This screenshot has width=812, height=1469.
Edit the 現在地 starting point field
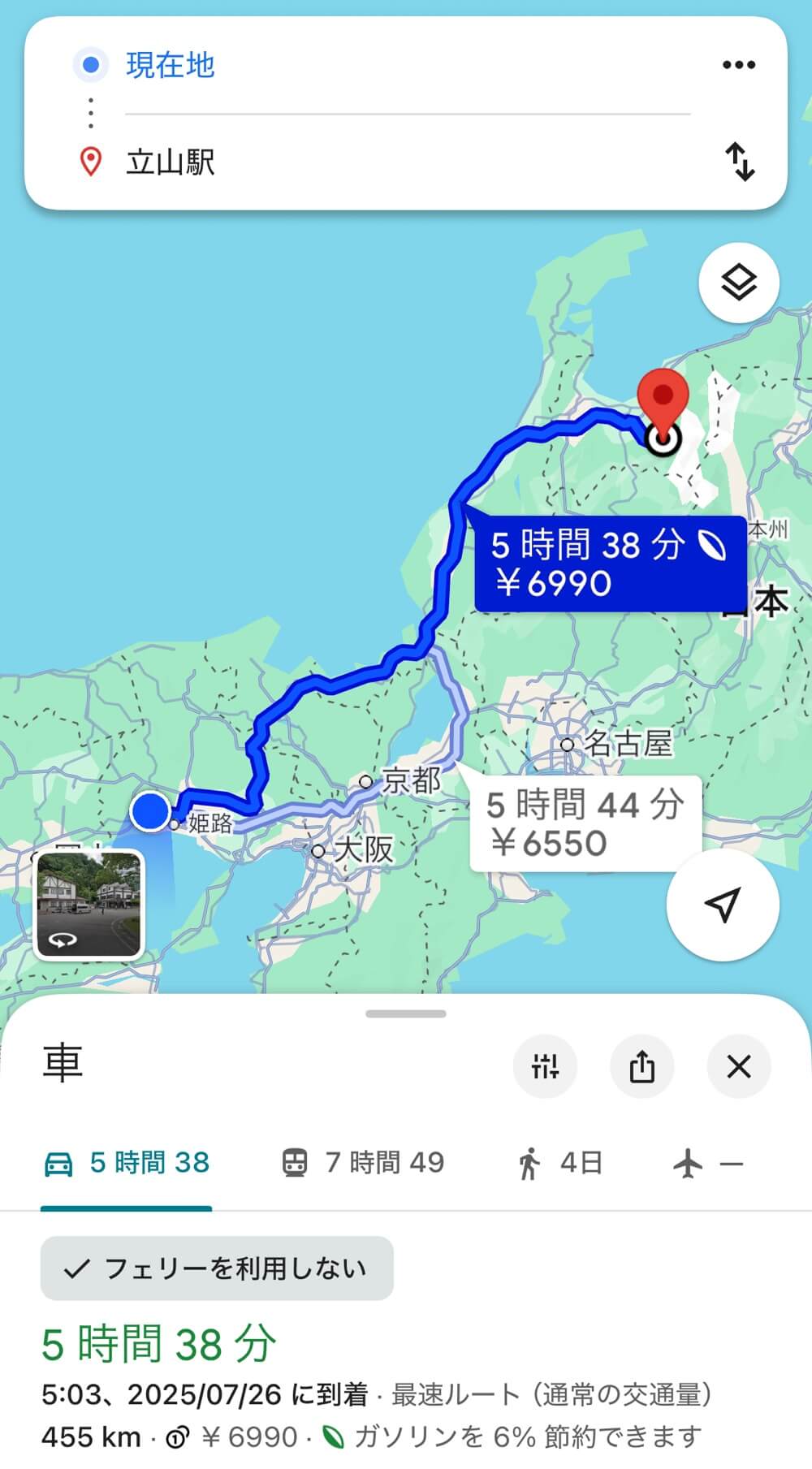(406, 65)
